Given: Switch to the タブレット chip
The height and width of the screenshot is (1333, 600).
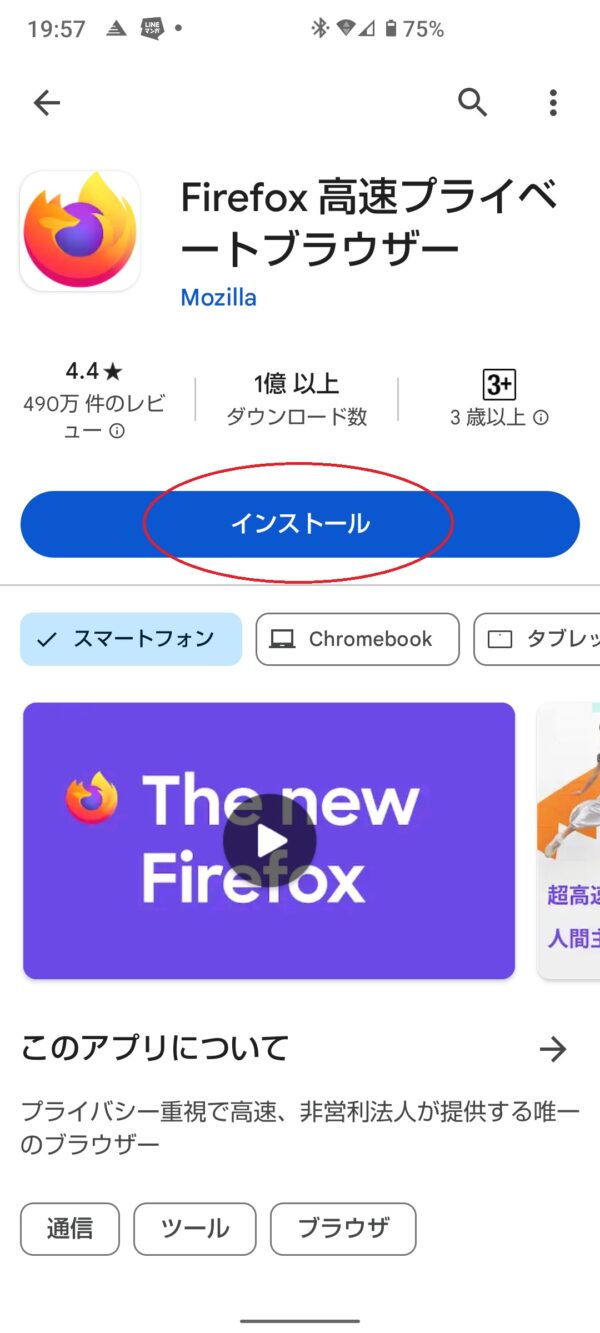Looking at the screenshot, I should tap(540, 639).
